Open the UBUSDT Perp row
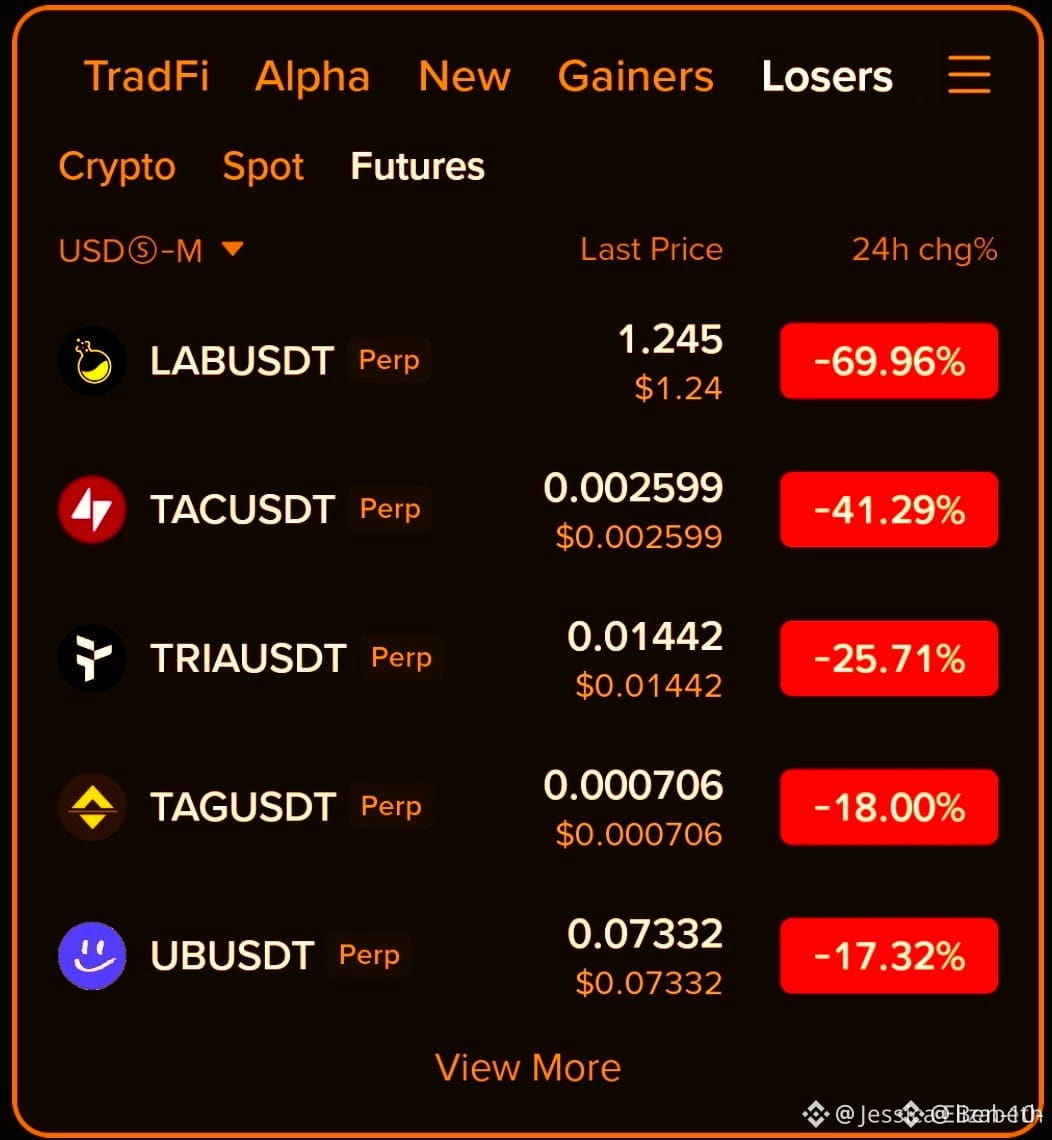 click(528, 956)
